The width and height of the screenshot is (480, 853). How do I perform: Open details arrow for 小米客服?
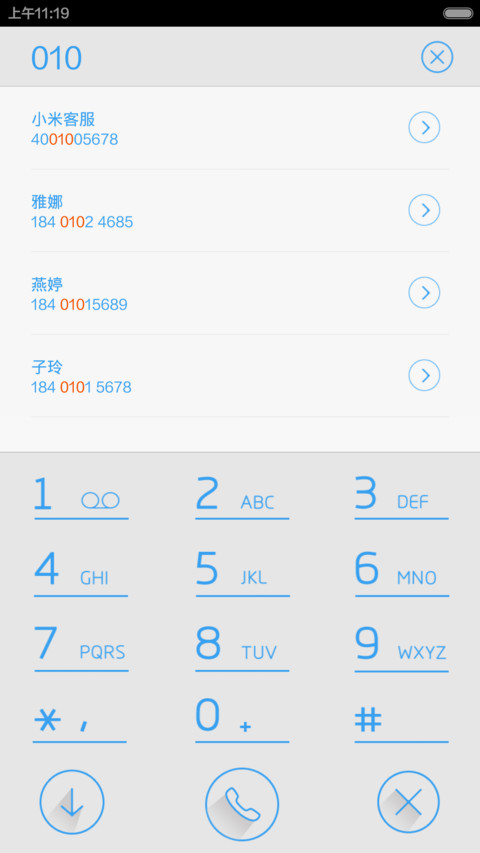(x=424, y=127)
